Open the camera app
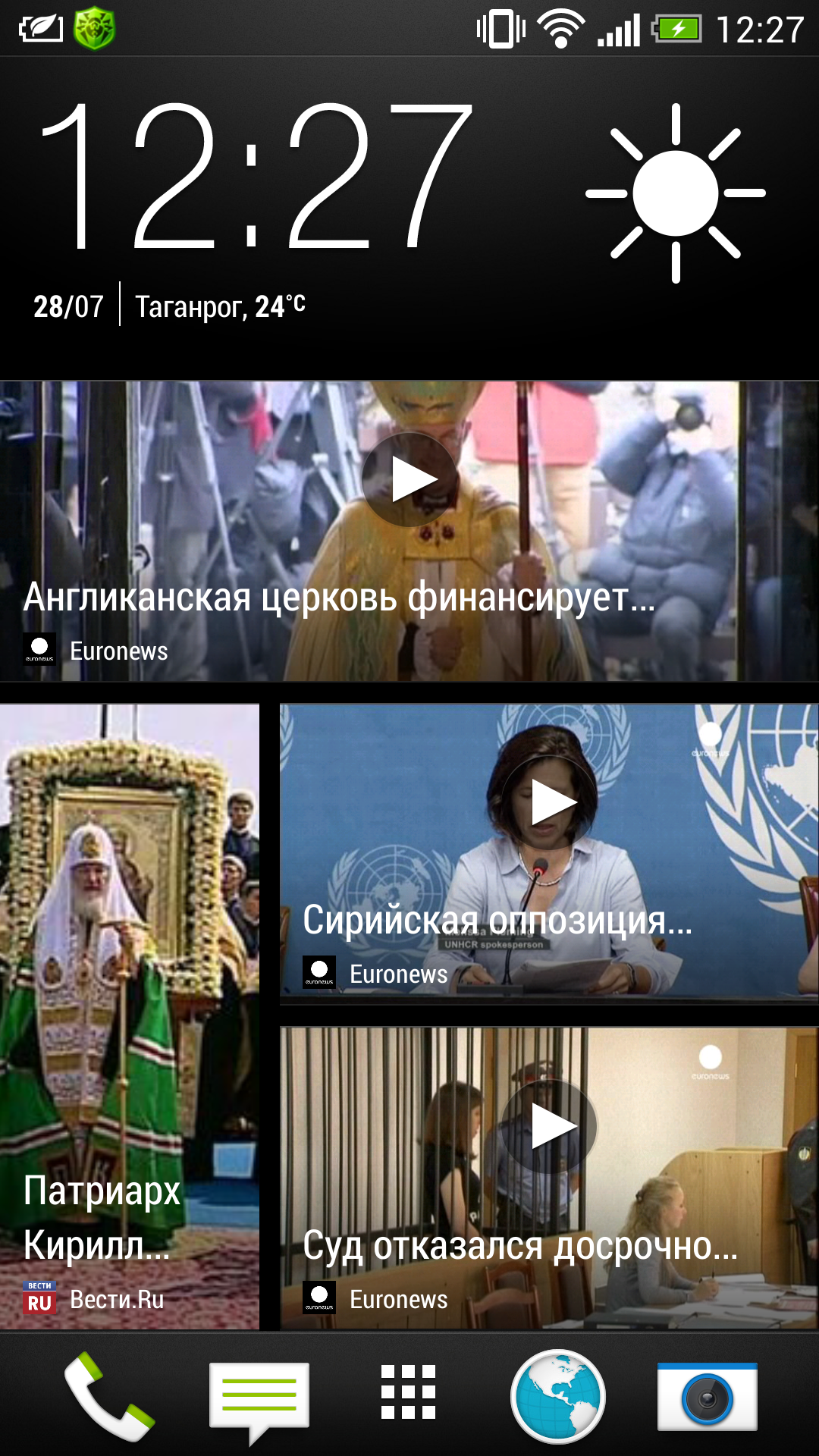Screen dimensions: 819x1456 click(708, 1397)
